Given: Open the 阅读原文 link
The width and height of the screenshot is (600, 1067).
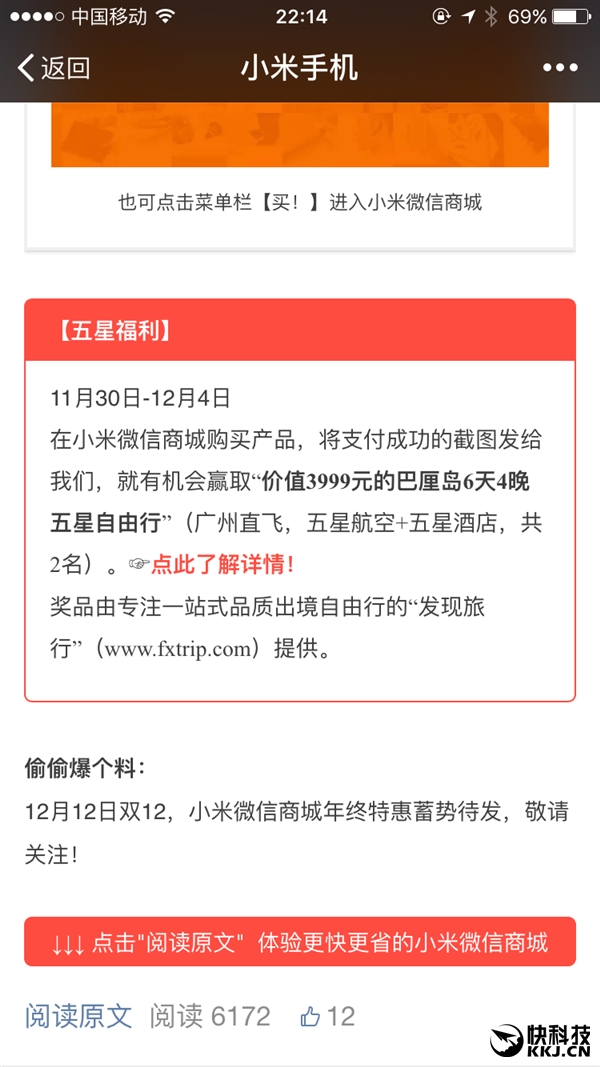Looking at the screenshot, I should point(78,1016).
